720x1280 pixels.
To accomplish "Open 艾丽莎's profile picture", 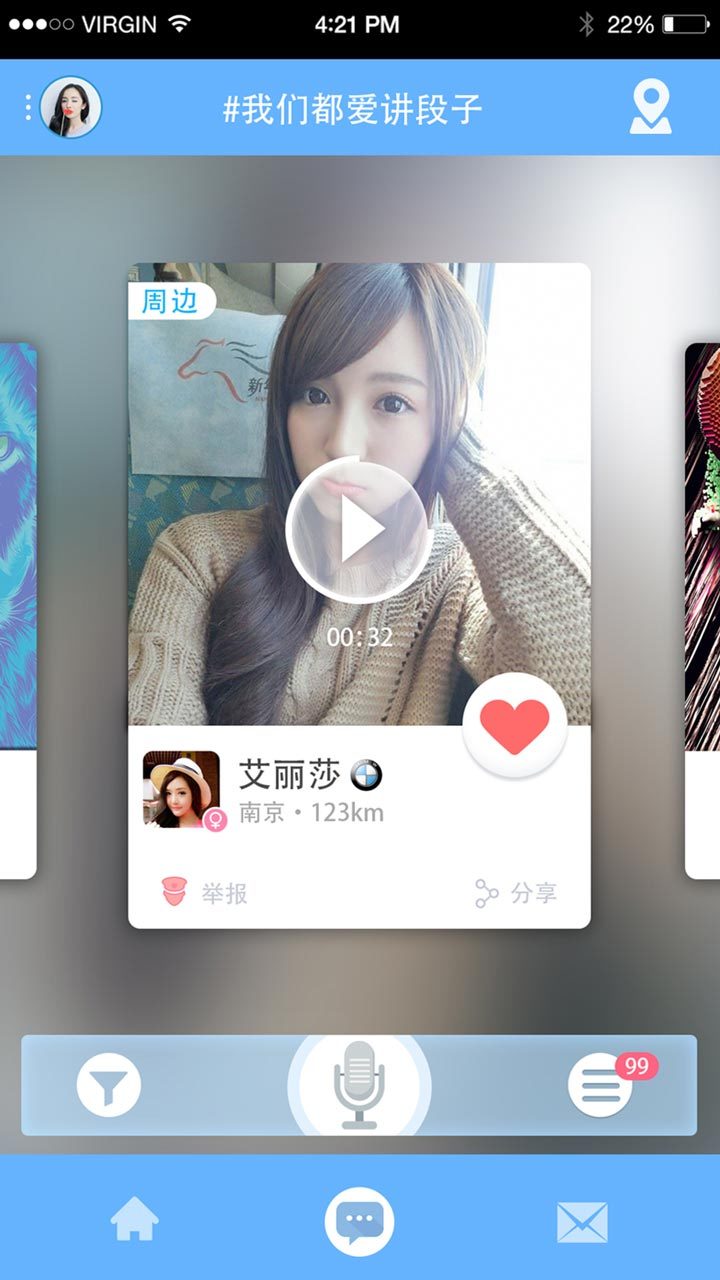I will [182, 790].
